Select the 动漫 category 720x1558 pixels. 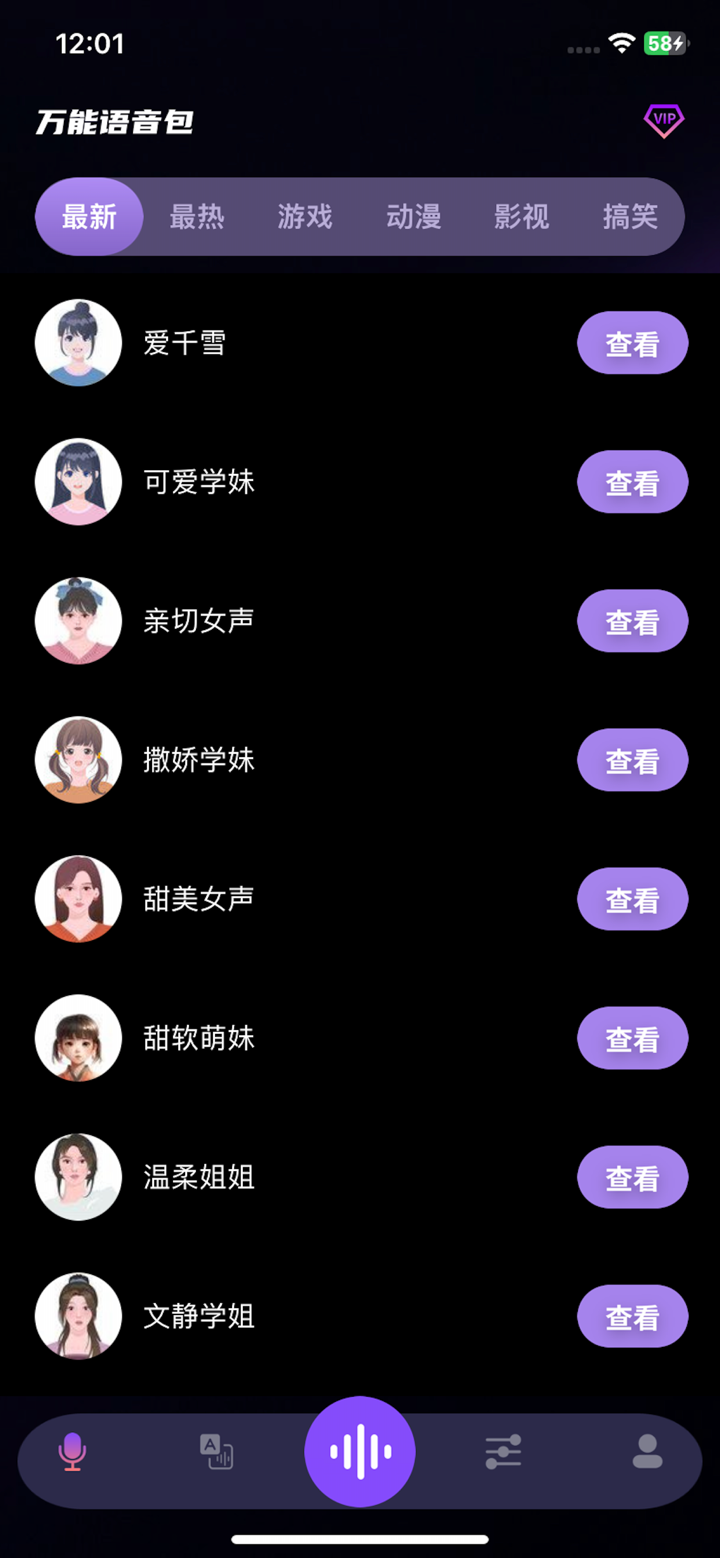click(x=413, y=216)
